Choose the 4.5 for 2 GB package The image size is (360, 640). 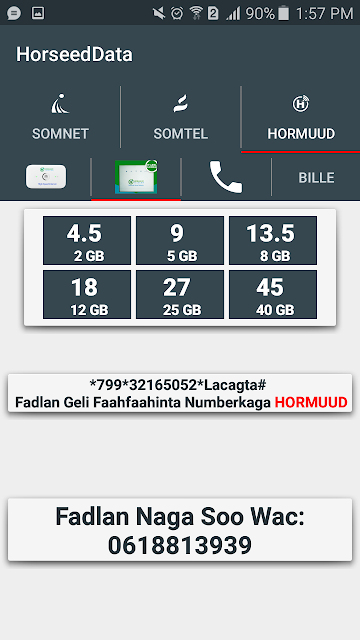(87, 240)
